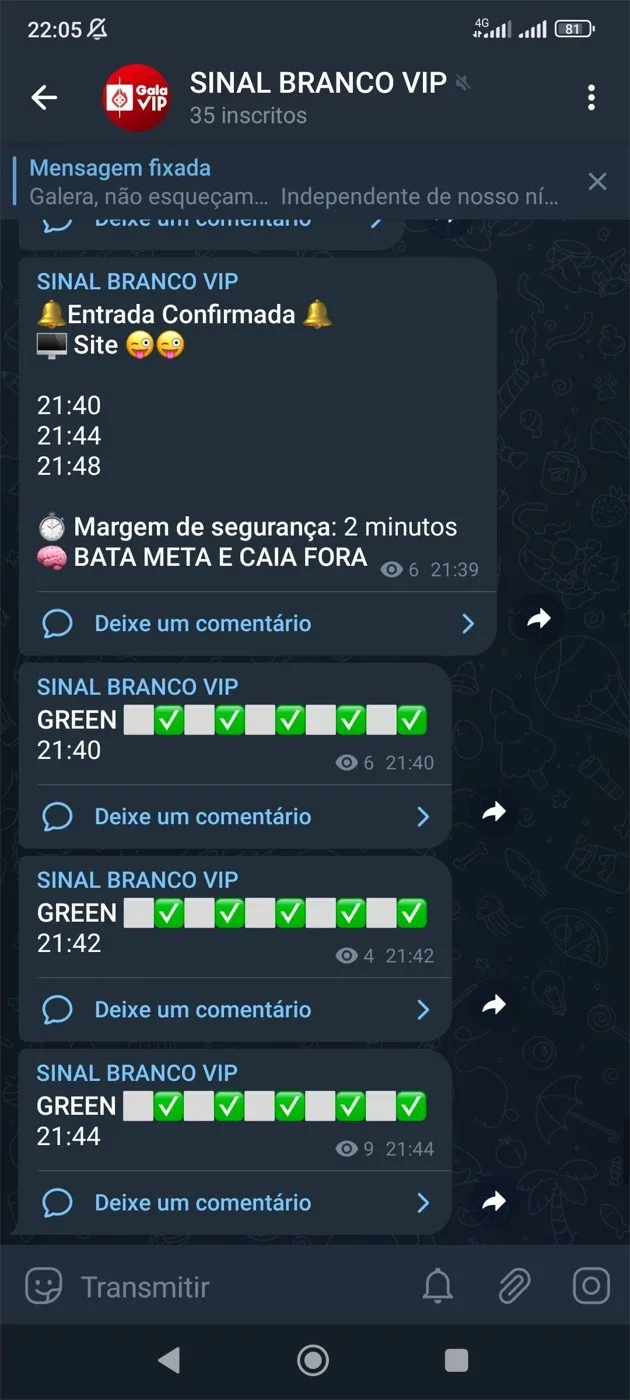
Task: Open the camera icon in input bar
Action: (x=591, y=1286)
